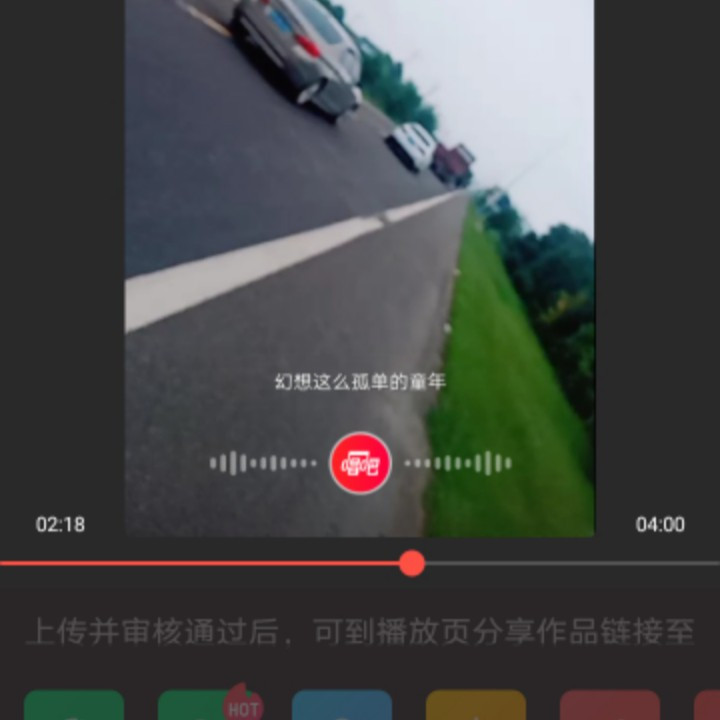The height and width of the screenshot is (720, 720).
Task: Select the green share button with HOT badge
Action: pyautogui.click(x=207, y=706)
